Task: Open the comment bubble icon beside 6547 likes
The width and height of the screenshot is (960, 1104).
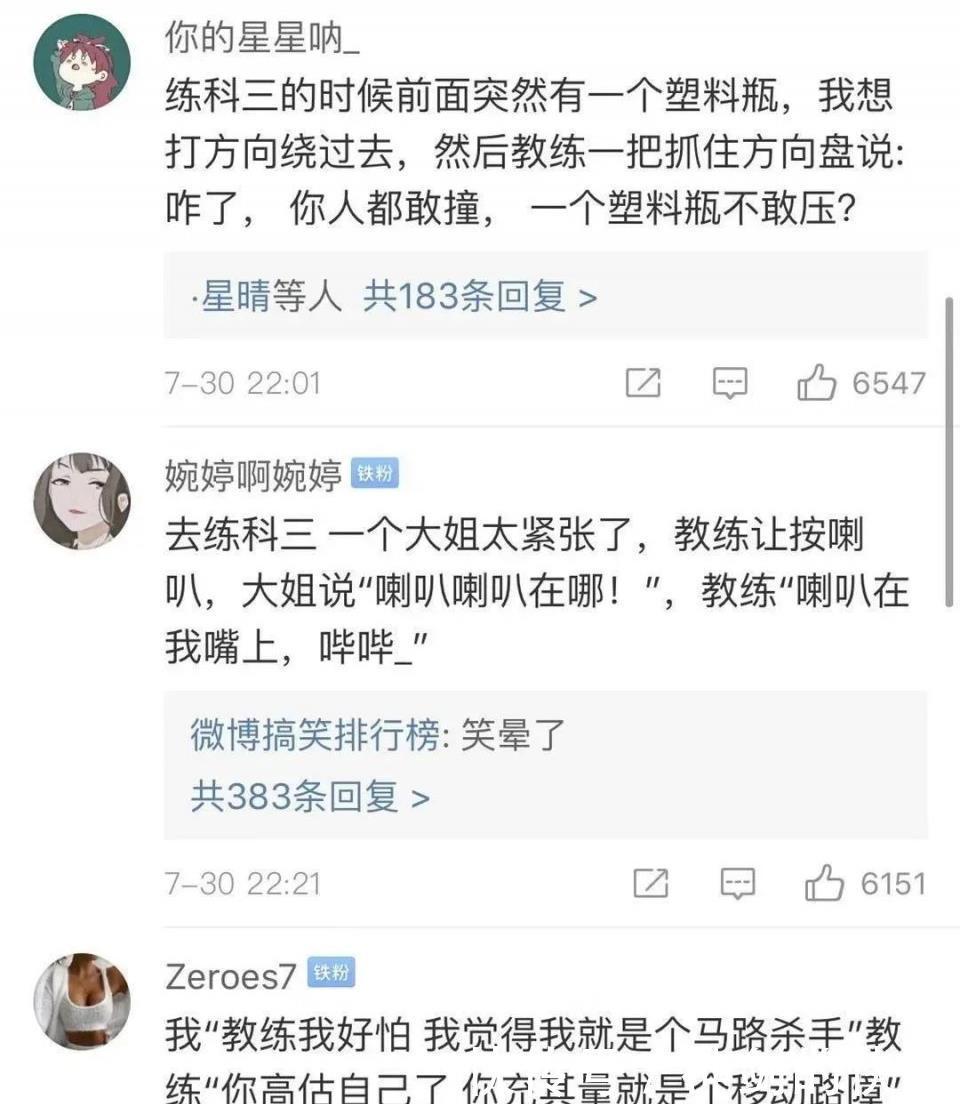Action: click(x=731, y=382)
